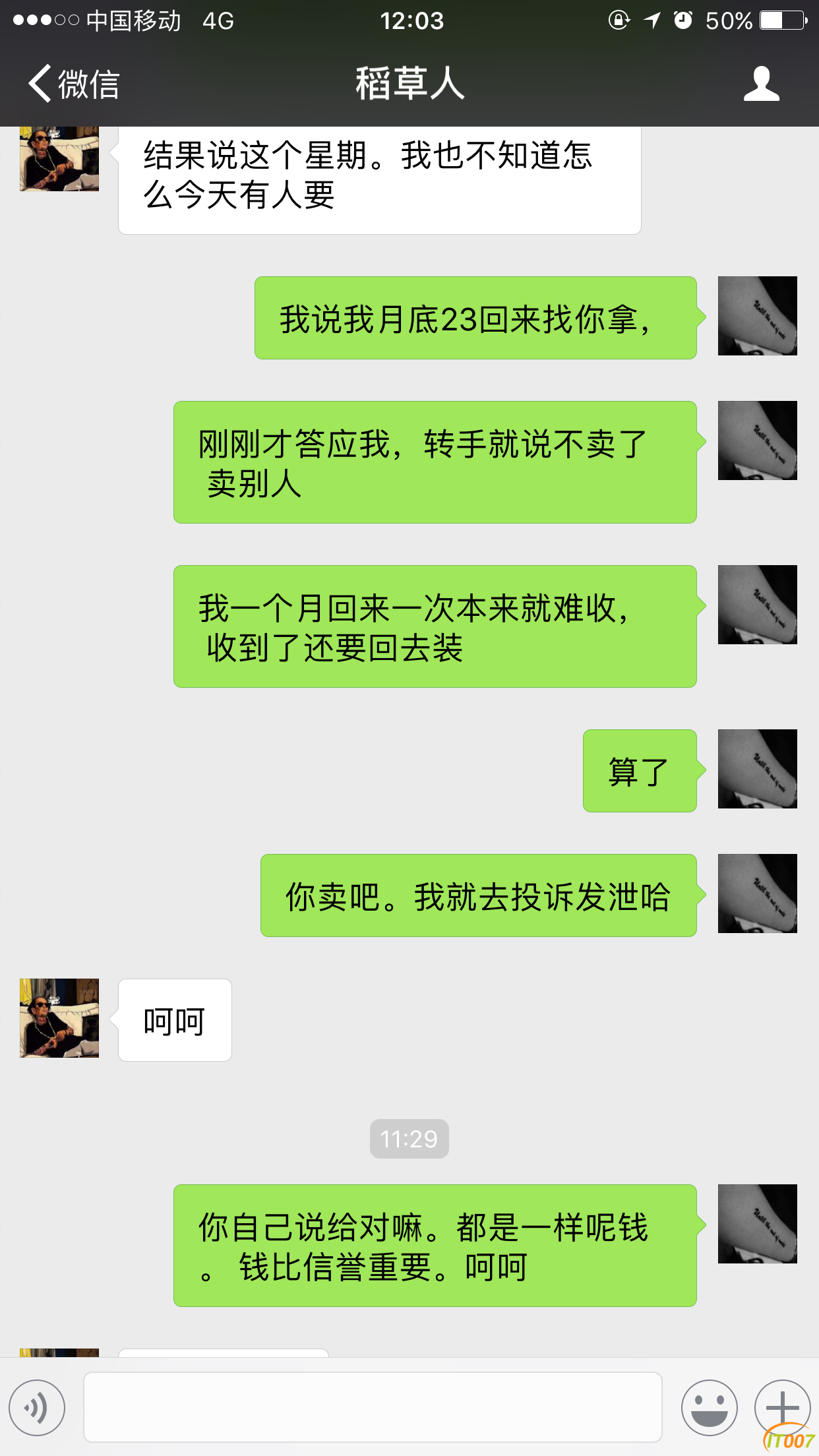Open the emoji sticker panel
Image resolution: width=819 pixels, height=1456 pixels.
709,1408
